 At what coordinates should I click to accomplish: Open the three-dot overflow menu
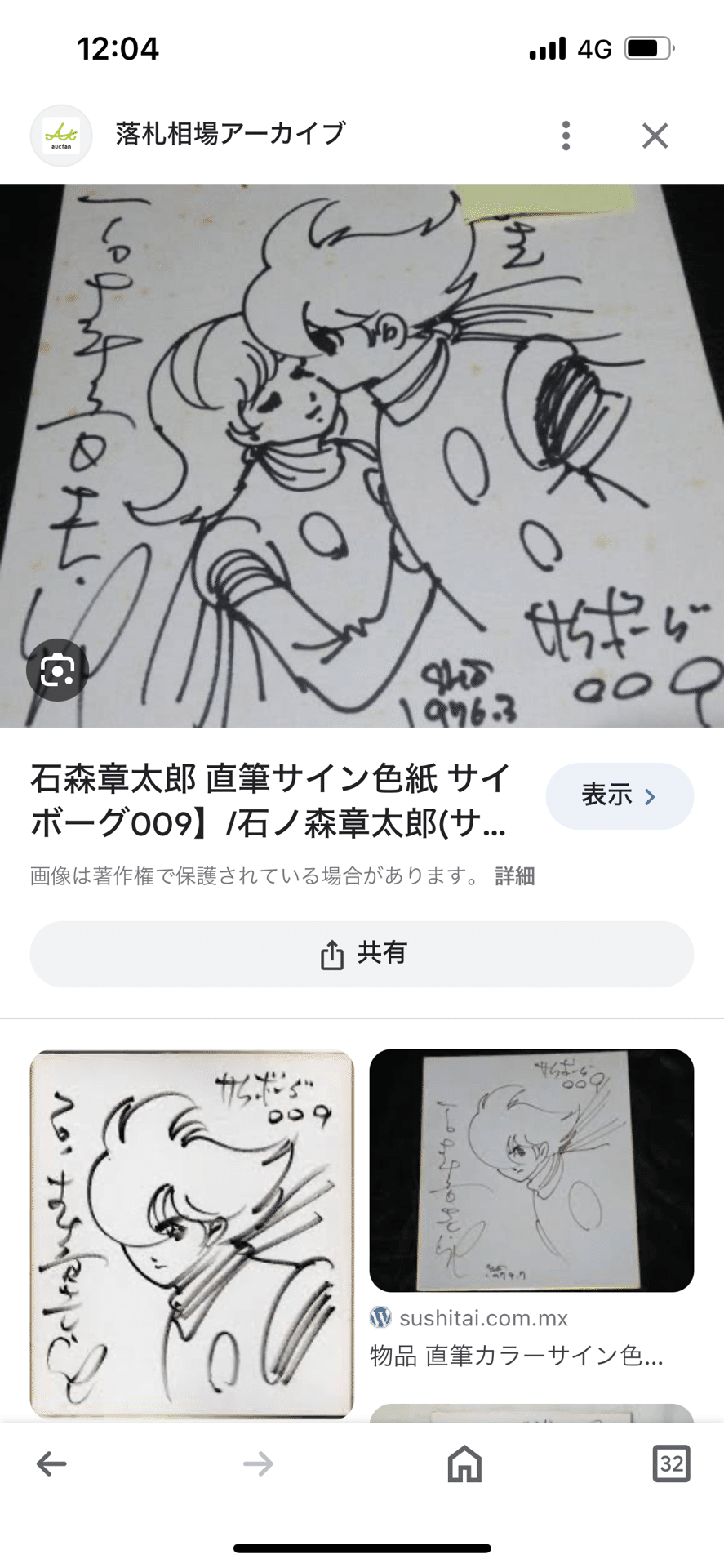(x=565, y=136)
